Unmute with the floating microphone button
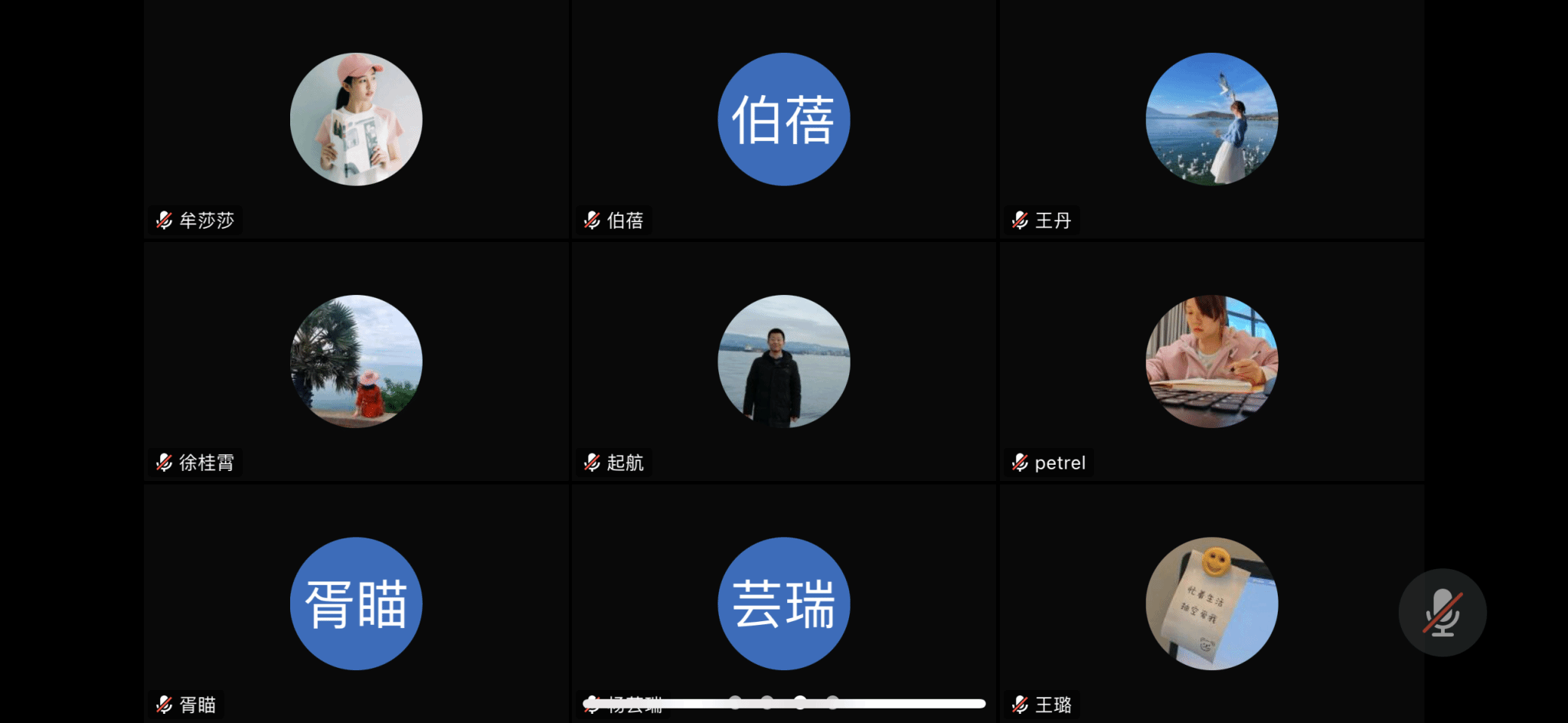Image resolution: width=1568 pixels, height=723 pixels. tap(1442, 612)
